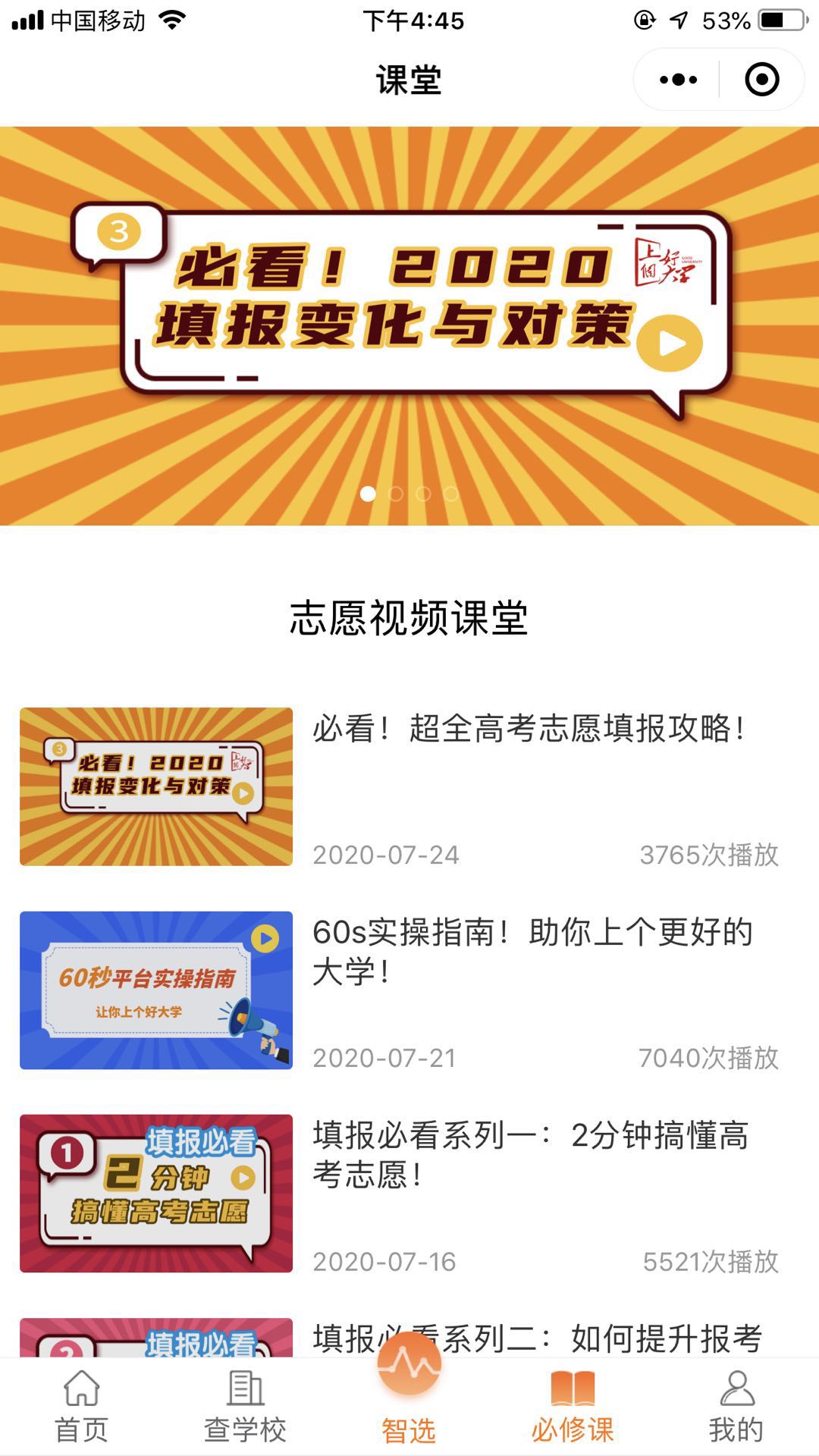The image size is (819, 1456).
Task: Tap the first carousel indicator dot
Action: (369, 493)
